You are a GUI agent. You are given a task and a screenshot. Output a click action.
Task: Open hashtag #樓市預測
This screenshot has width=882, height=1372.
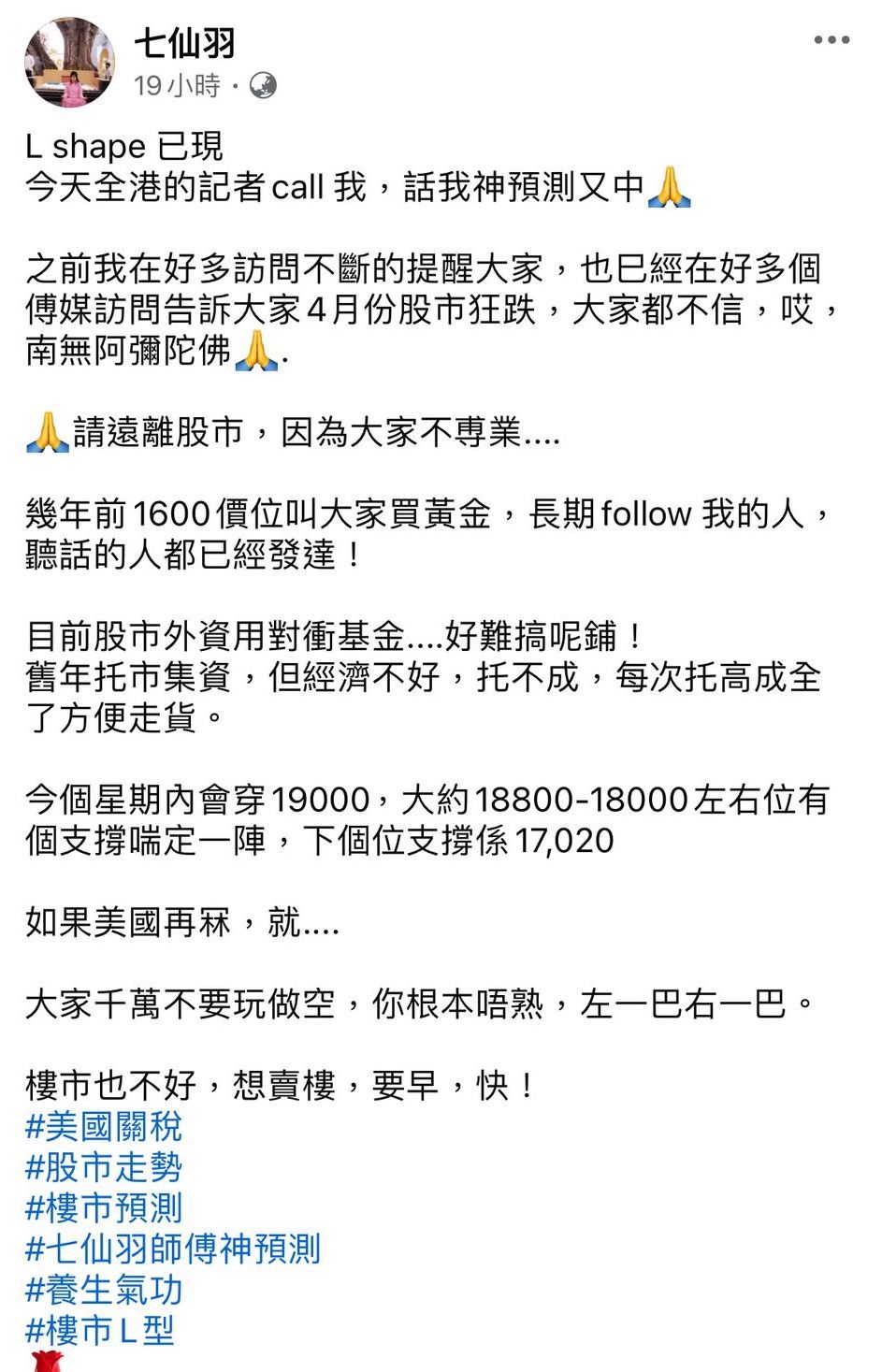point(104,1208)
